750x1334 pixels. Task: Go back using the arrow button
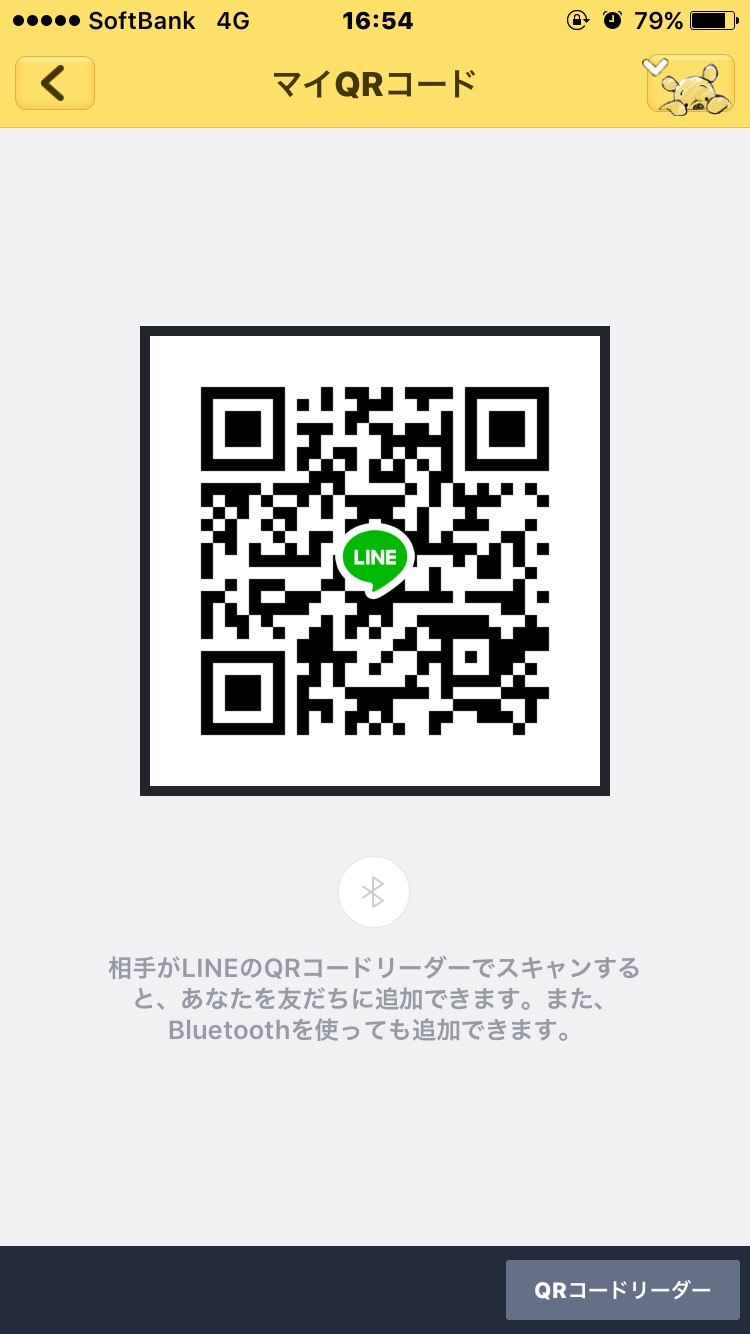55,83
